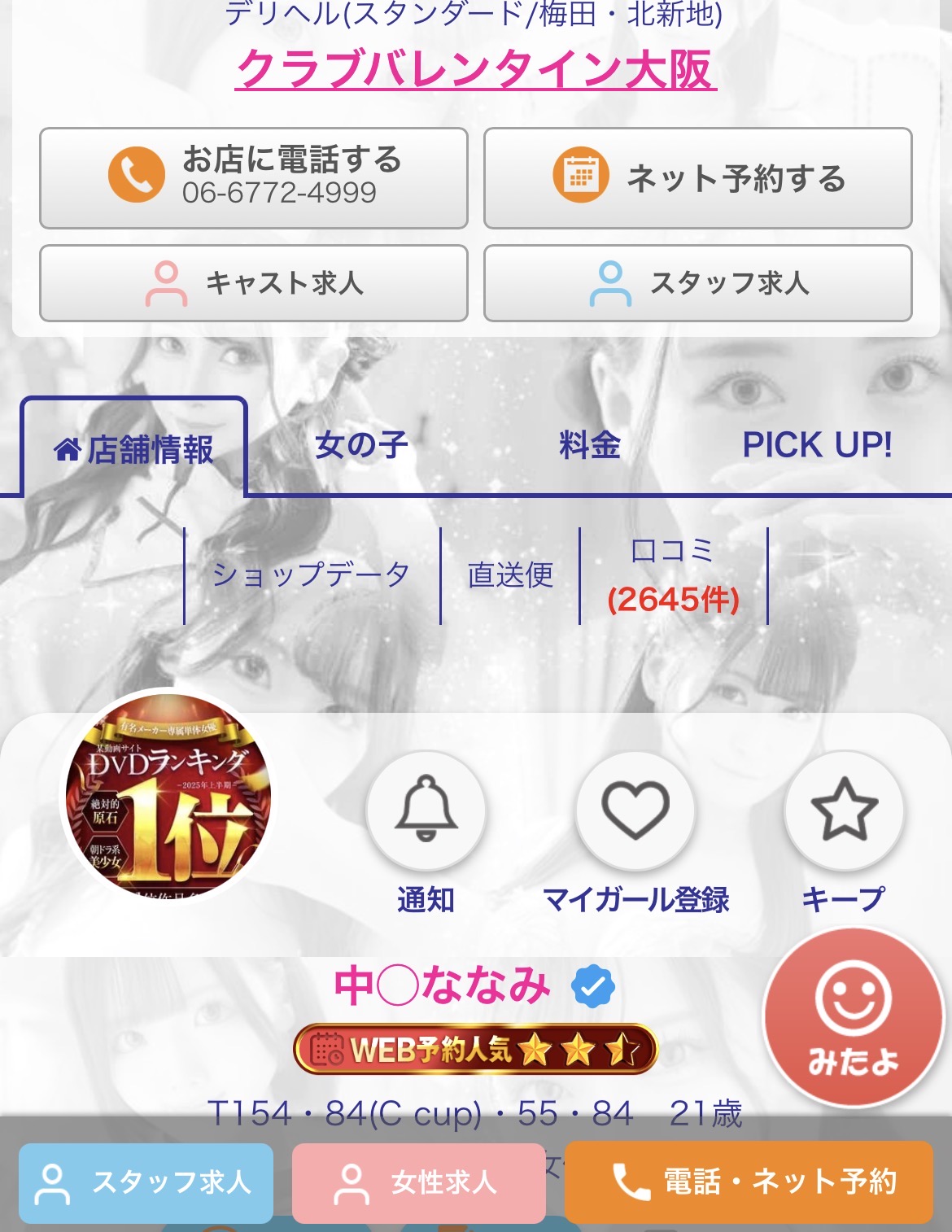Switch to the 女の子 tab
Image resolution: width=952 pixels, height=1232 pixels.
[x=361, y=445]
